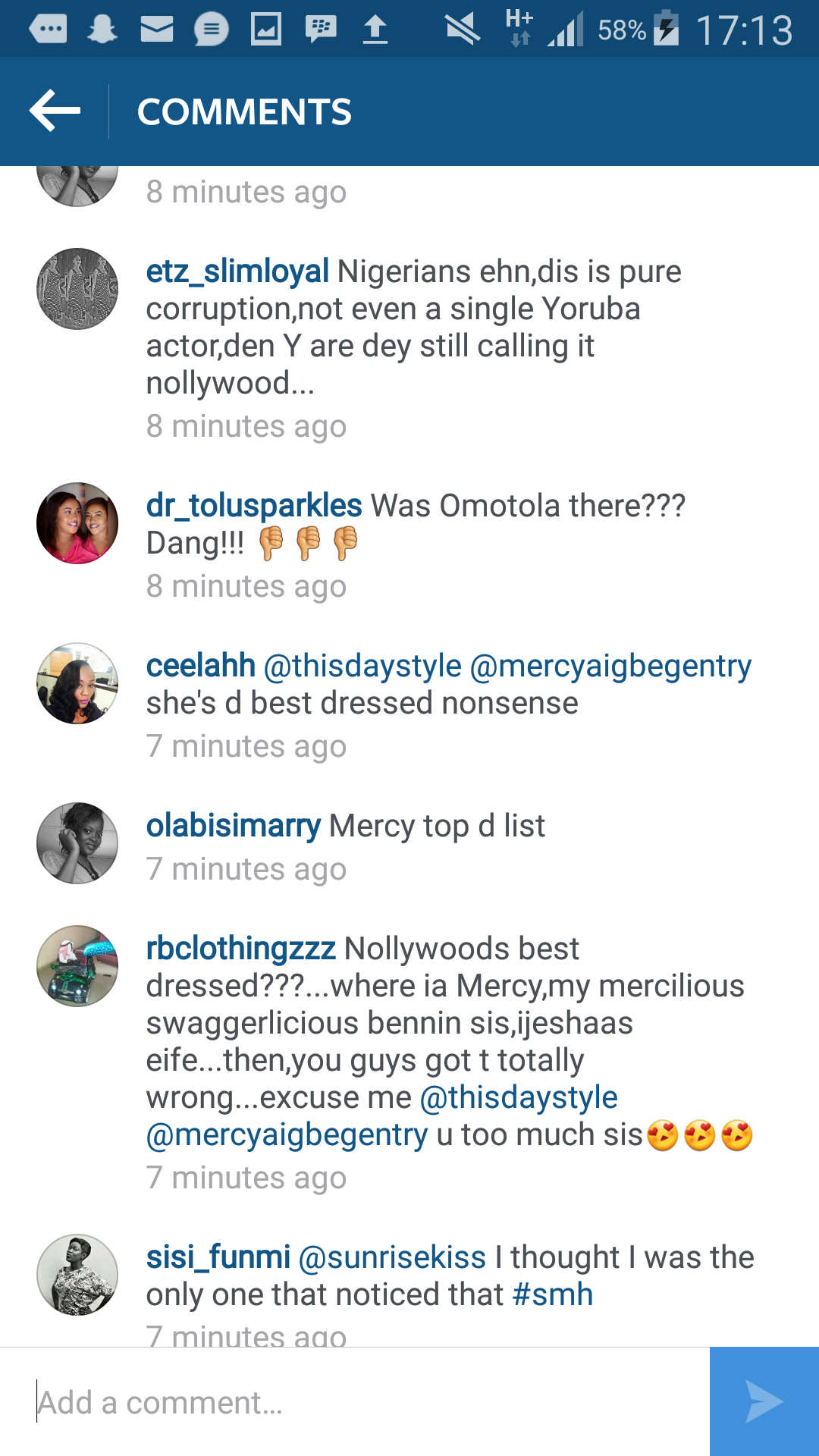The width and height of the screenshot is (819, 1456).
Task: Open the @thisdaystyle mention in ceelahh's comment
Action: click(x=362, y=666)
